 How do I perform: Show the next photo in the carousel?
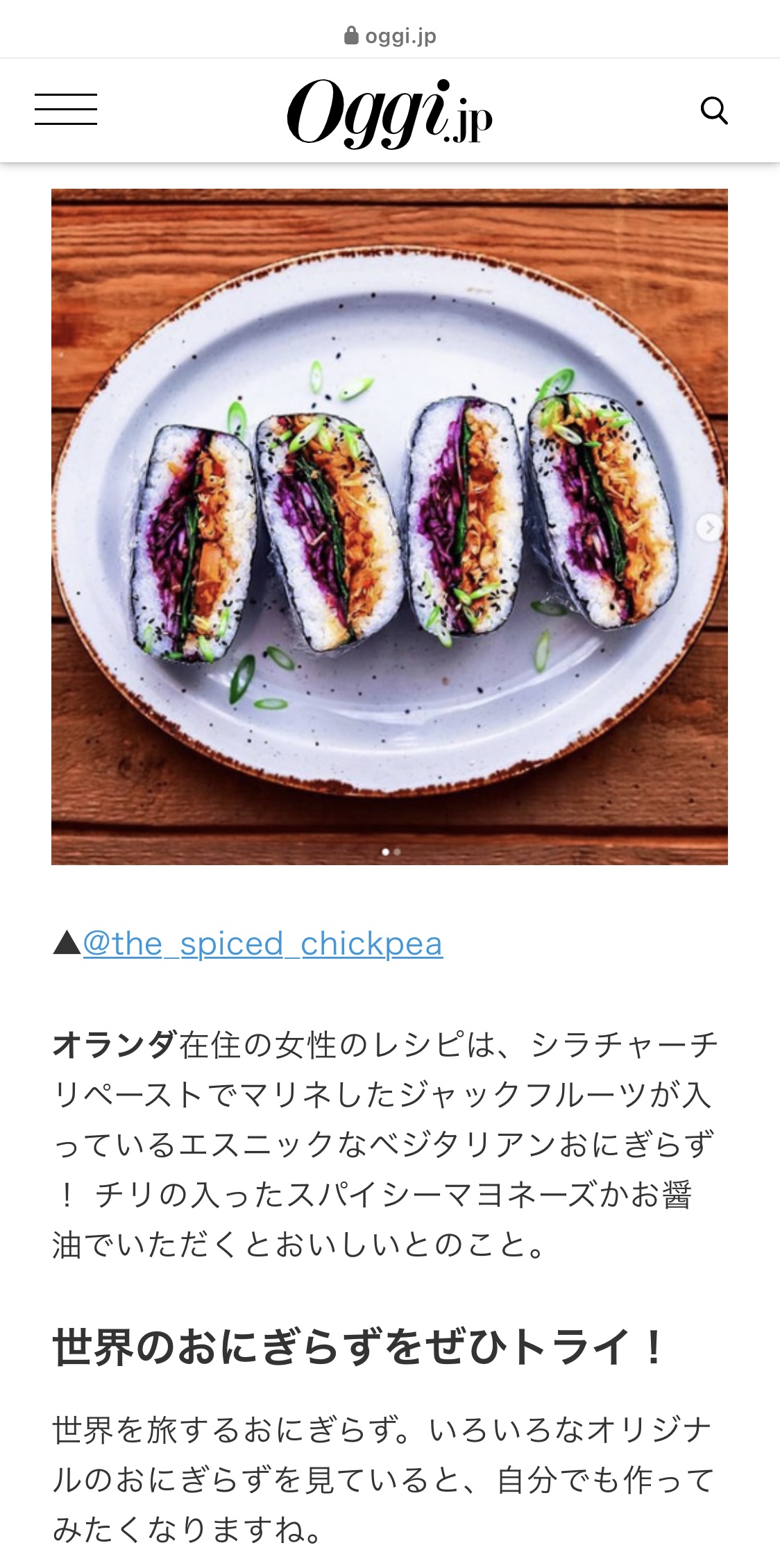(709, 528)
